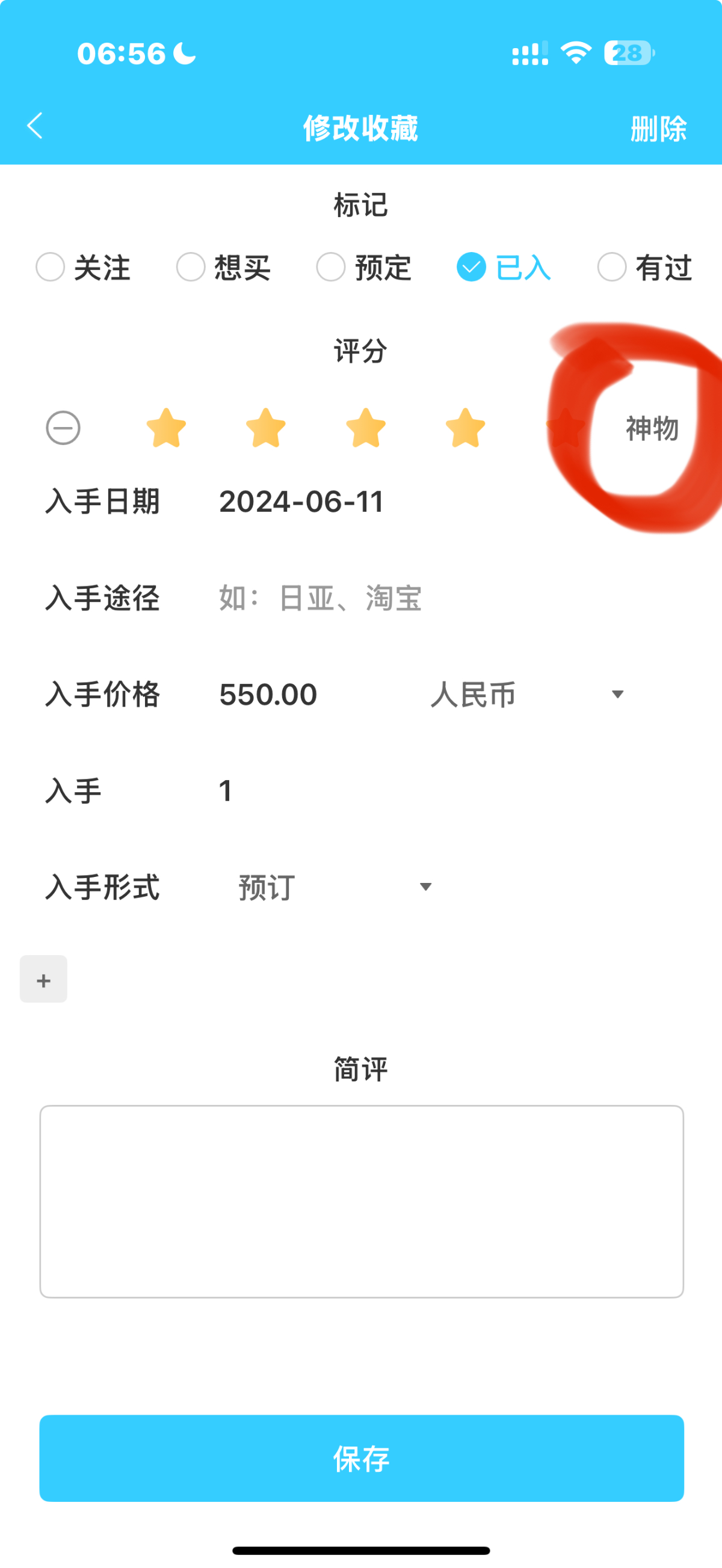Add another entry with the plus button
The height and width of the screenshot is (1568, 722).
(x=44, y=979)
